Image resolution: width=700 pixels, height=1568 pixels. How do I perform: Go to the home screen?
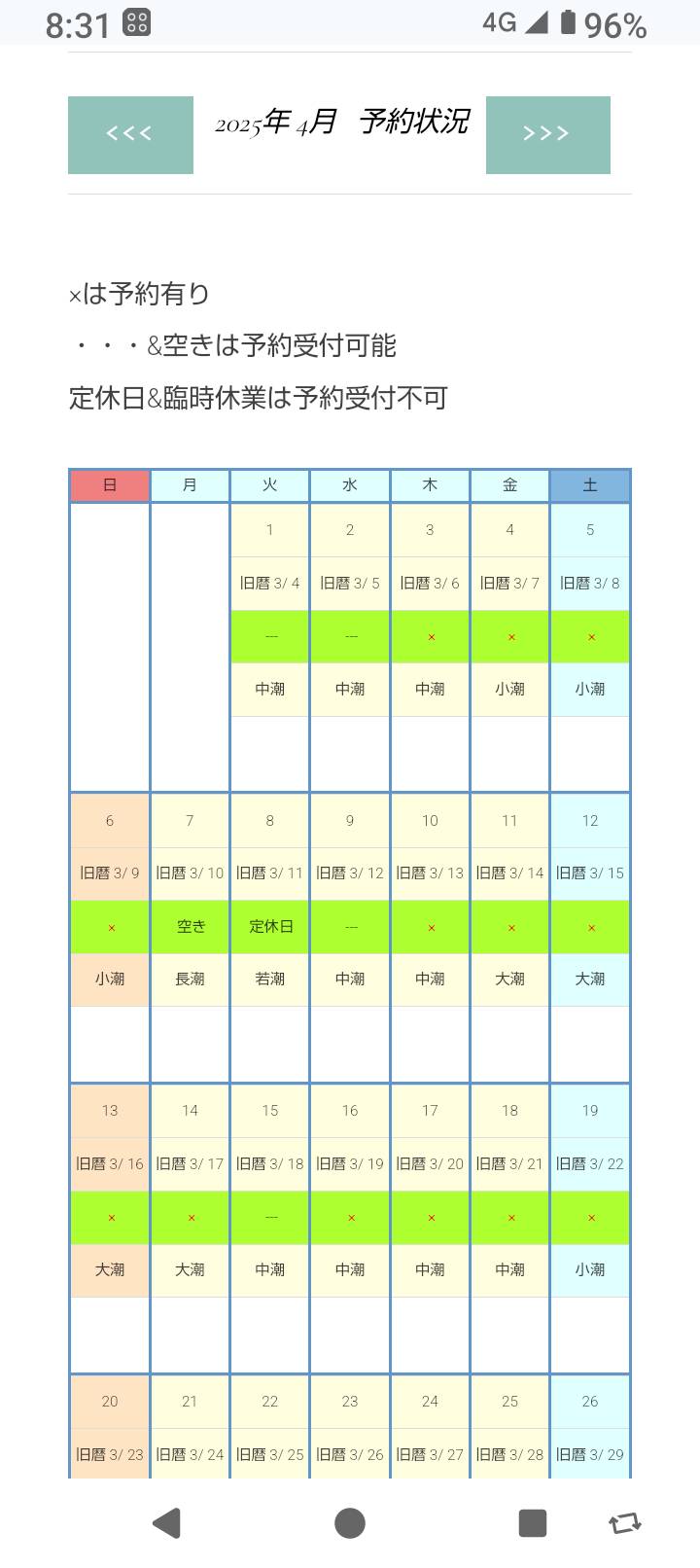tap(350, 1522)
